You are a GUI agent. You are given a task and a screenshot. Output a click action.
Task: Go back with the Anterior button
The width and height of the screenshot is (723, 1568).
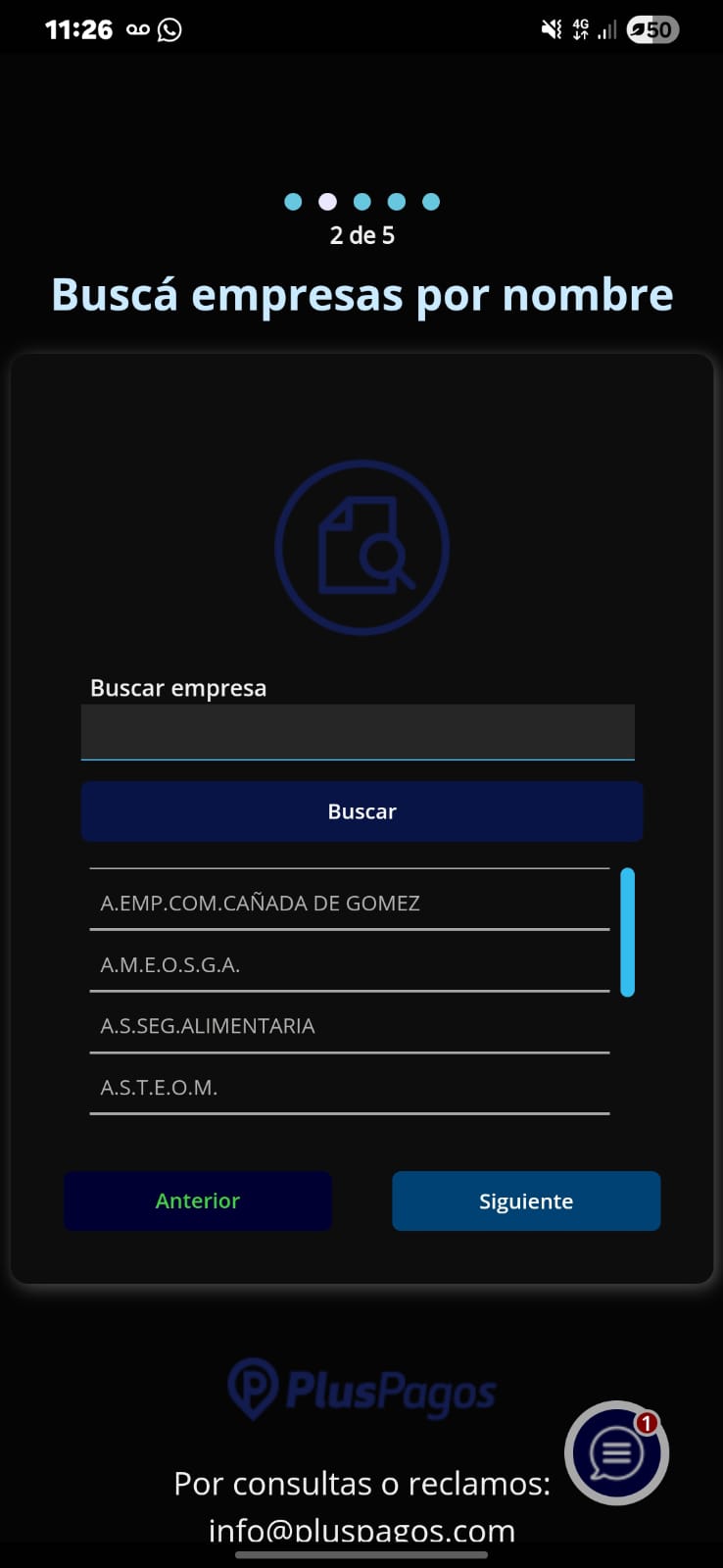point(198,1200)
